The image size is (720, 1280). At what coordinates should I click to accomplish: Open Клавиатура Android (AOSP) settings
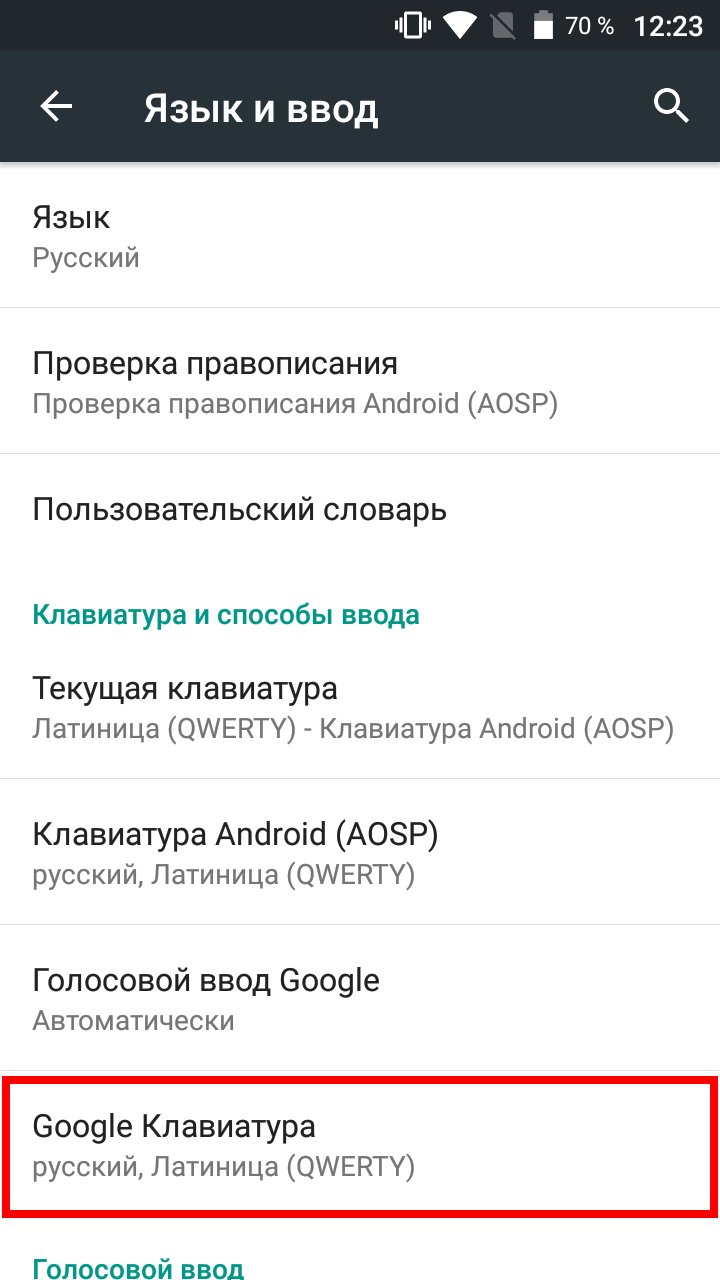(x=360, y=852)
